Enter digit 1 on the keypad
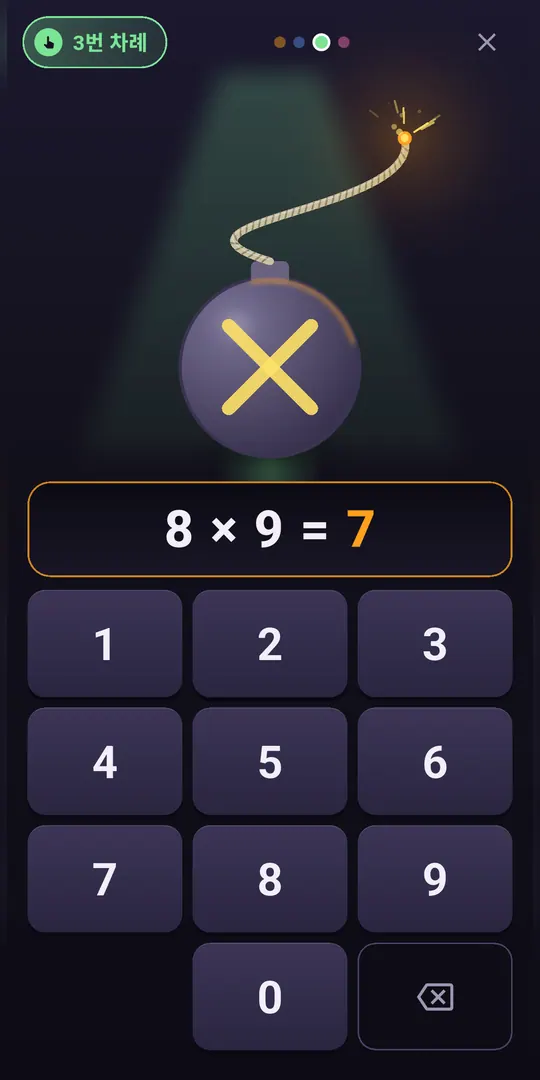The height and width of the screenshot is (1080, 540). 105,643
